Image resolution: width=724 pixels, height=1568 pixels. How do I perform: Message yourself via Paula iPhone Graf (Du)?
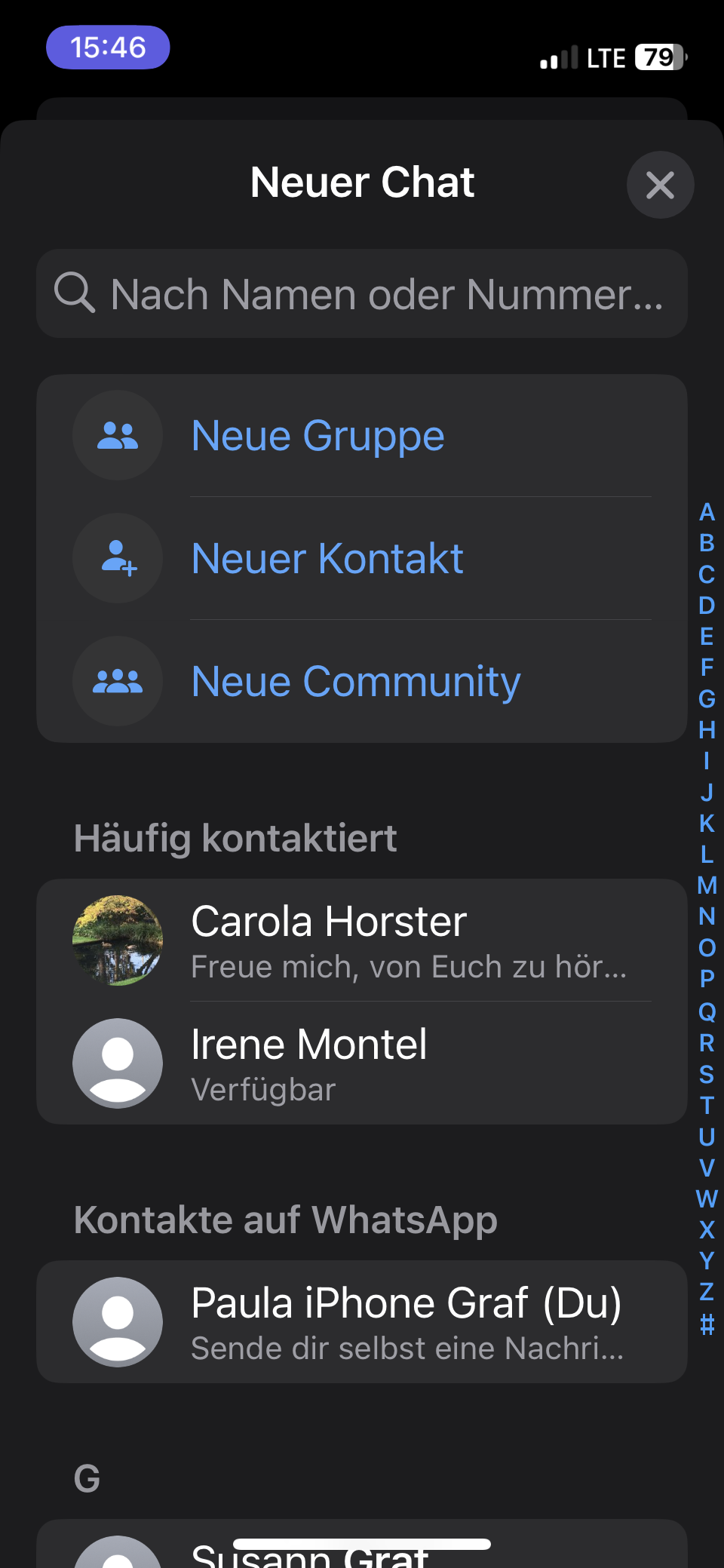click(362, 1321)
